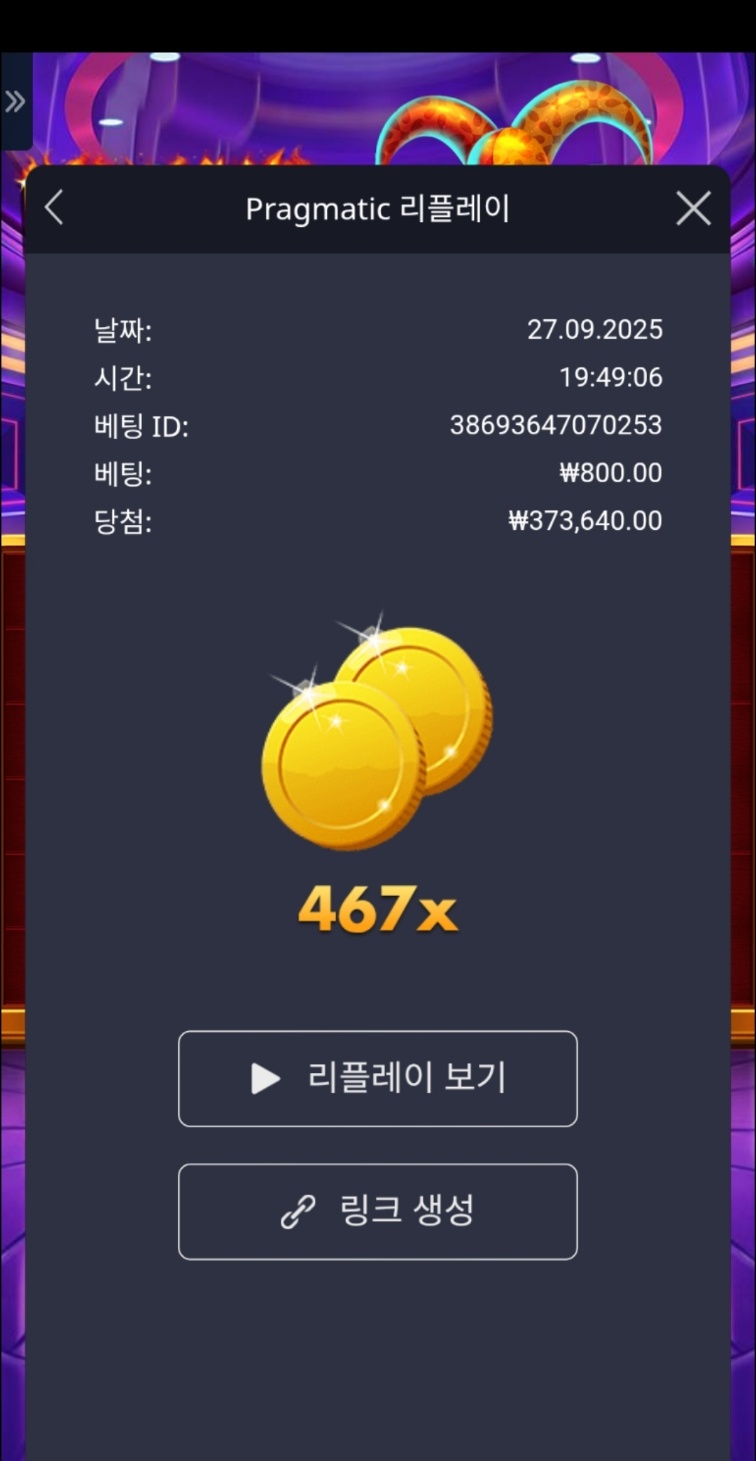The image size is (756, 1461).
Task: Close the Pragmatic replay dialog
Action: (693, 208)
